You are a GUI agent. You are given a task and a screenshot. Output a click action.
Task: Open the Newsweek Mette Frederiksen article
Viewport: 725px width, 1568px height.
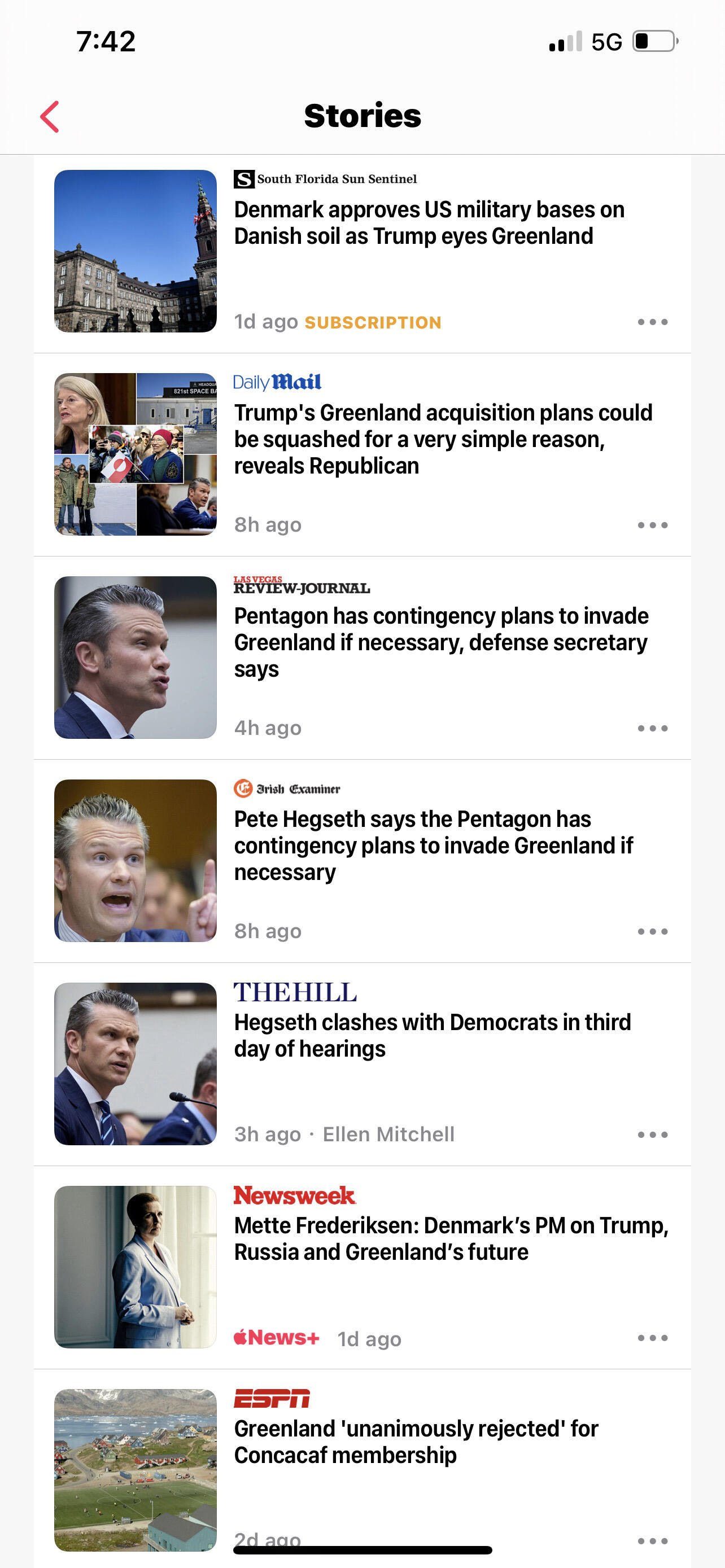[451, 1239]
